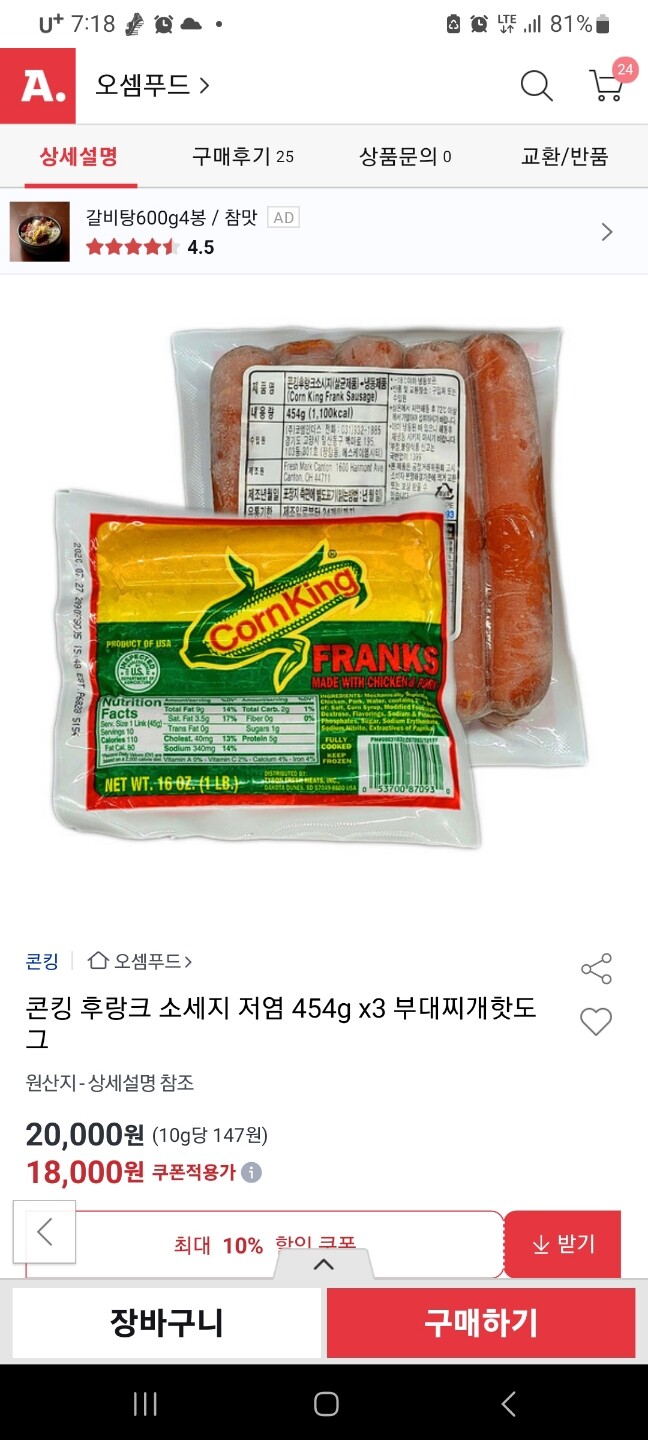
Task: Switch to the 구매후기 tab
Action: click(x=243, y=156)
